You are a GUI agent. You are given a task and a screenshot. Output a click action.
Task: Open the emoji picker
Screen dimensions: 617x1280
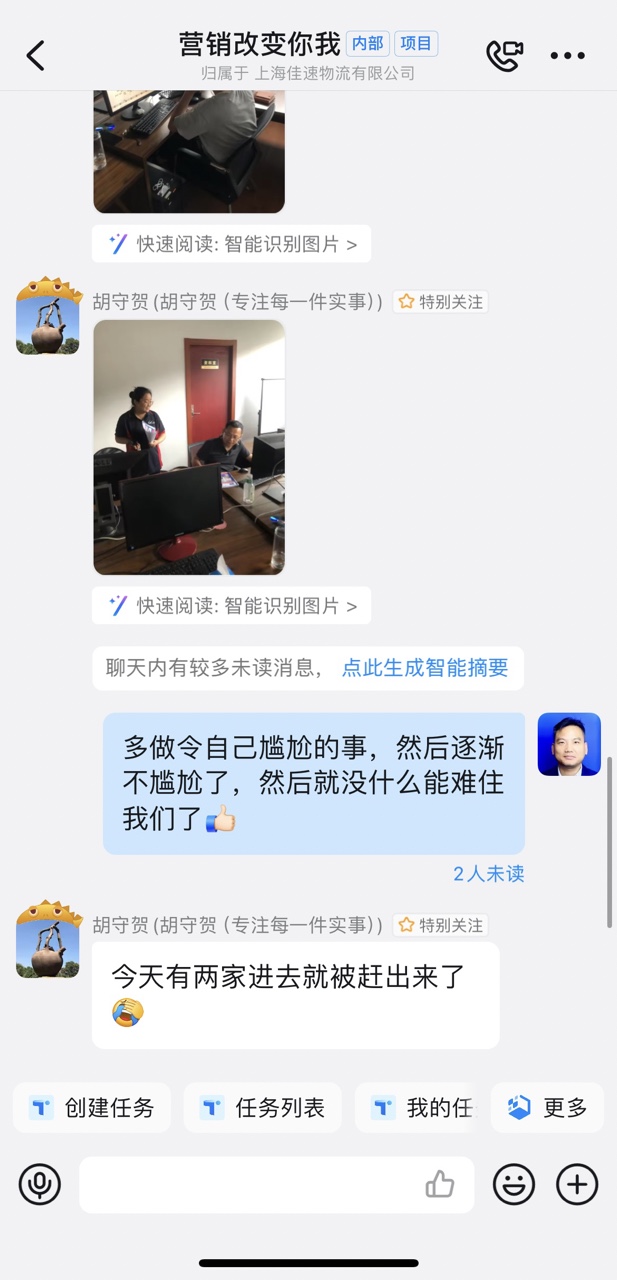click(514, 1185)
